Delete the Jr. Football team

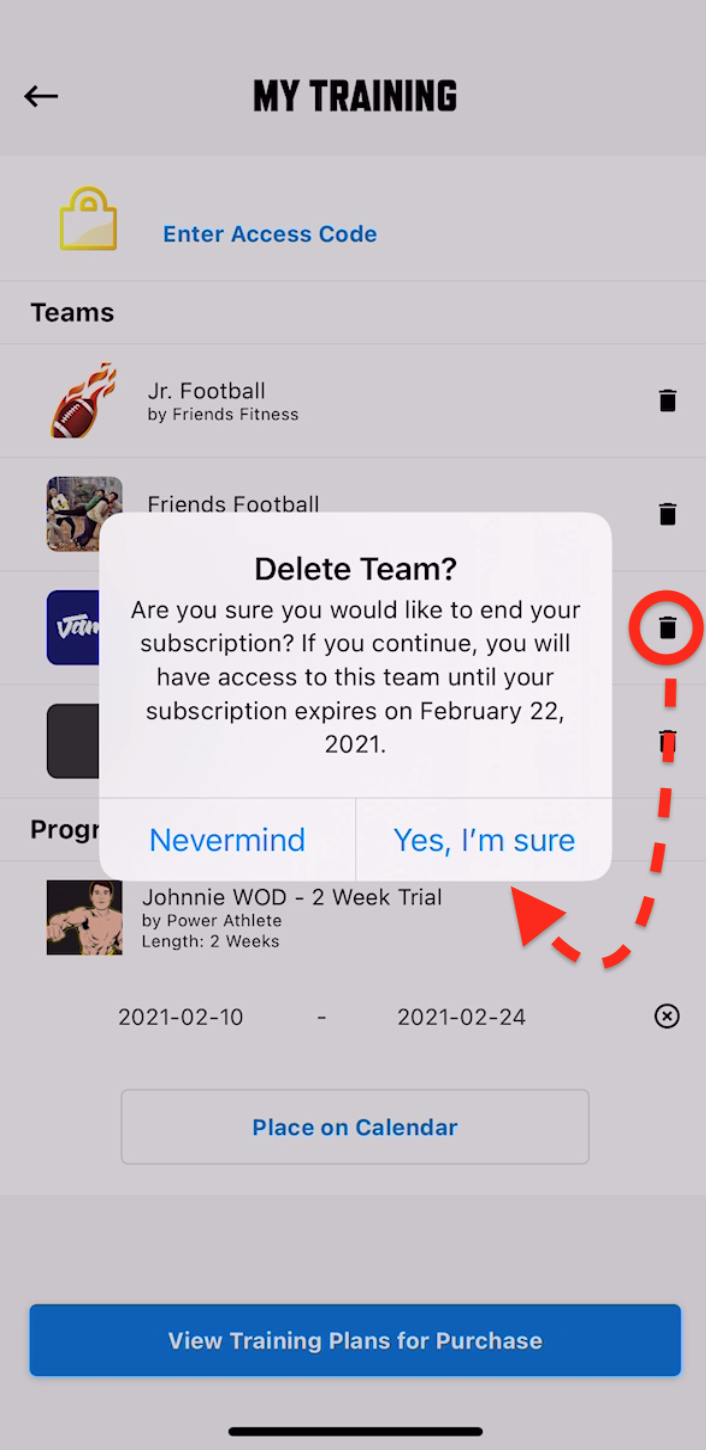(x=668, y=401)
